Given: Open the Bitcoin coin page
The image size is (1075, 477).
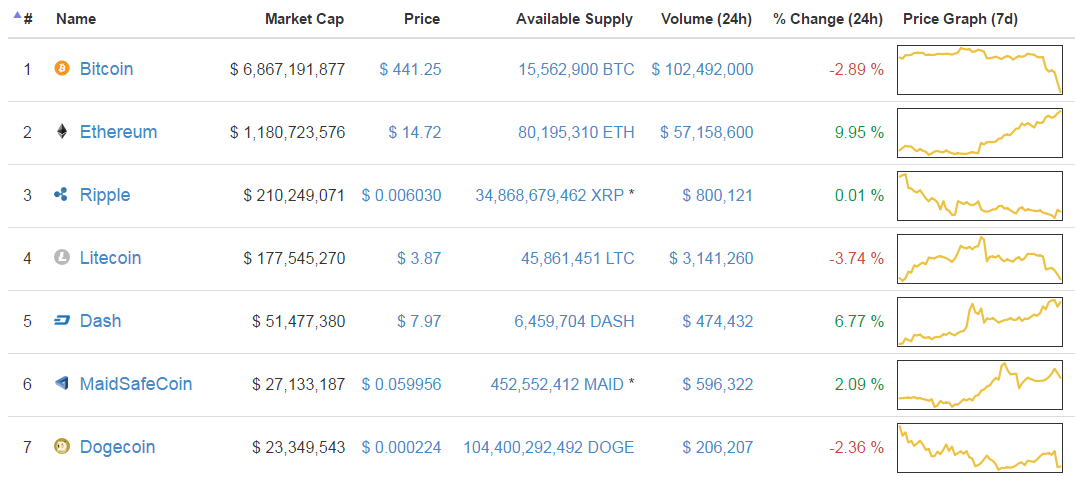Looking at the screenshot, I should coord(106,69).
